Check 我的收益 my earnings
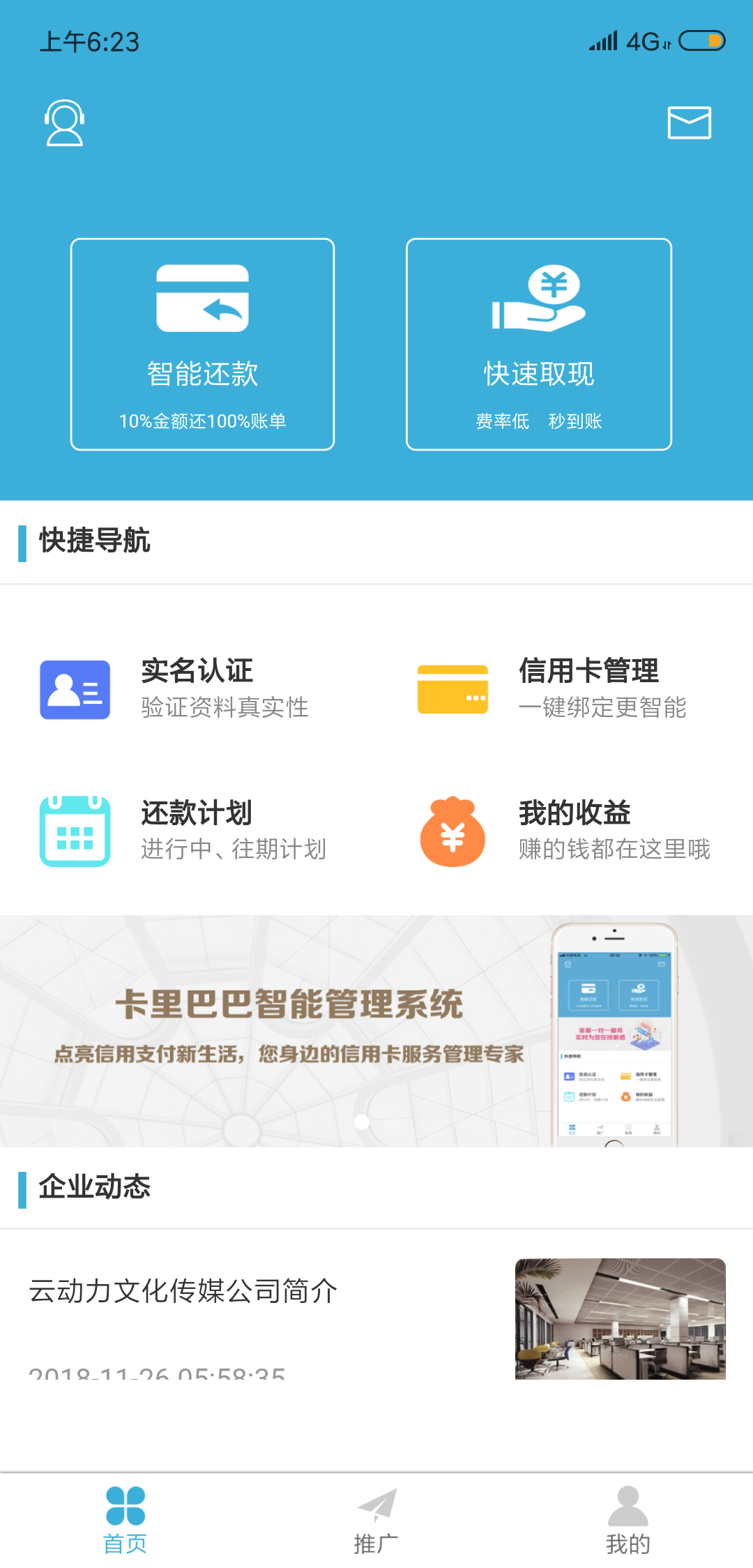The height and width of the screenshot is (1568, 753). tap(565, 831)
